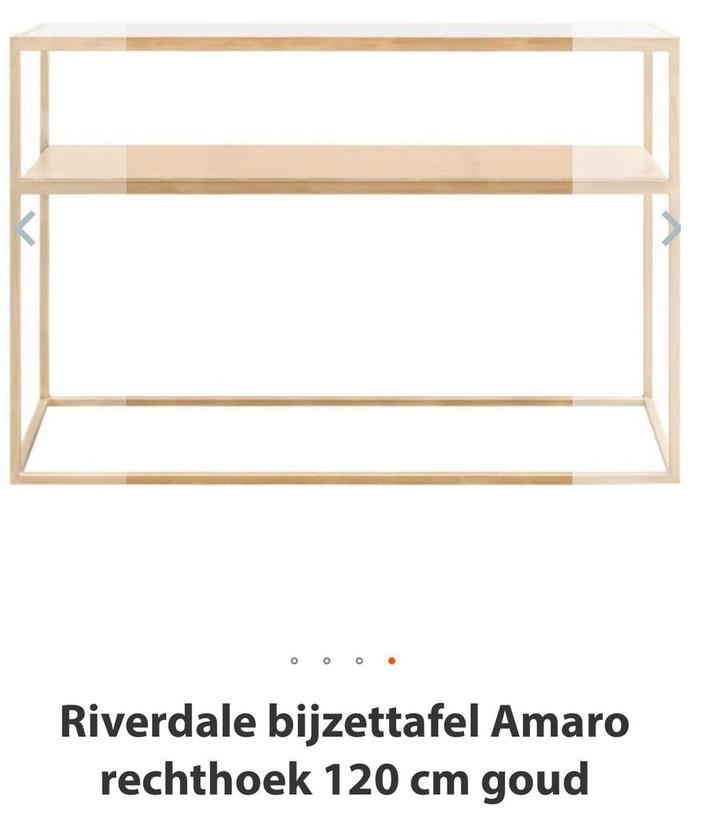Image resolution: width=726 pixels, height=820 pixels.
Task: Click the gold shelf in the product image
Action: 350,165
